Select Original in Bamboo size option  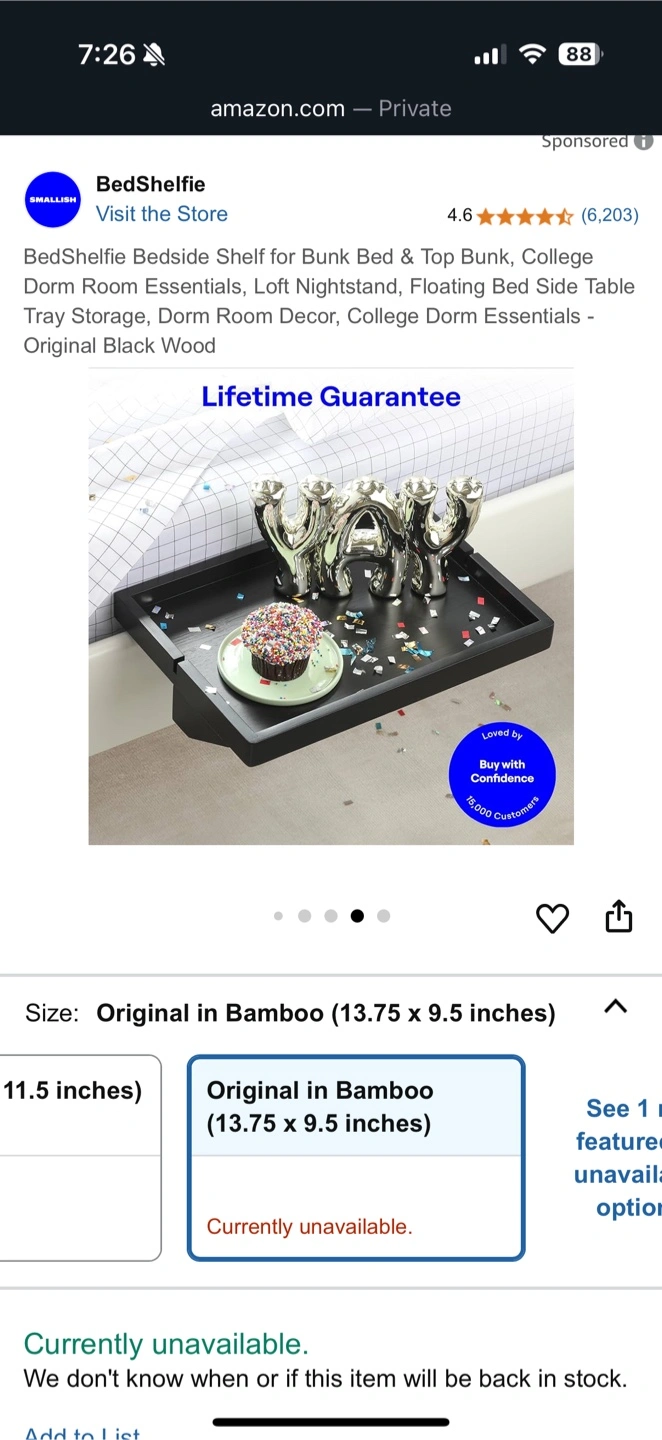coord(356,1158)
